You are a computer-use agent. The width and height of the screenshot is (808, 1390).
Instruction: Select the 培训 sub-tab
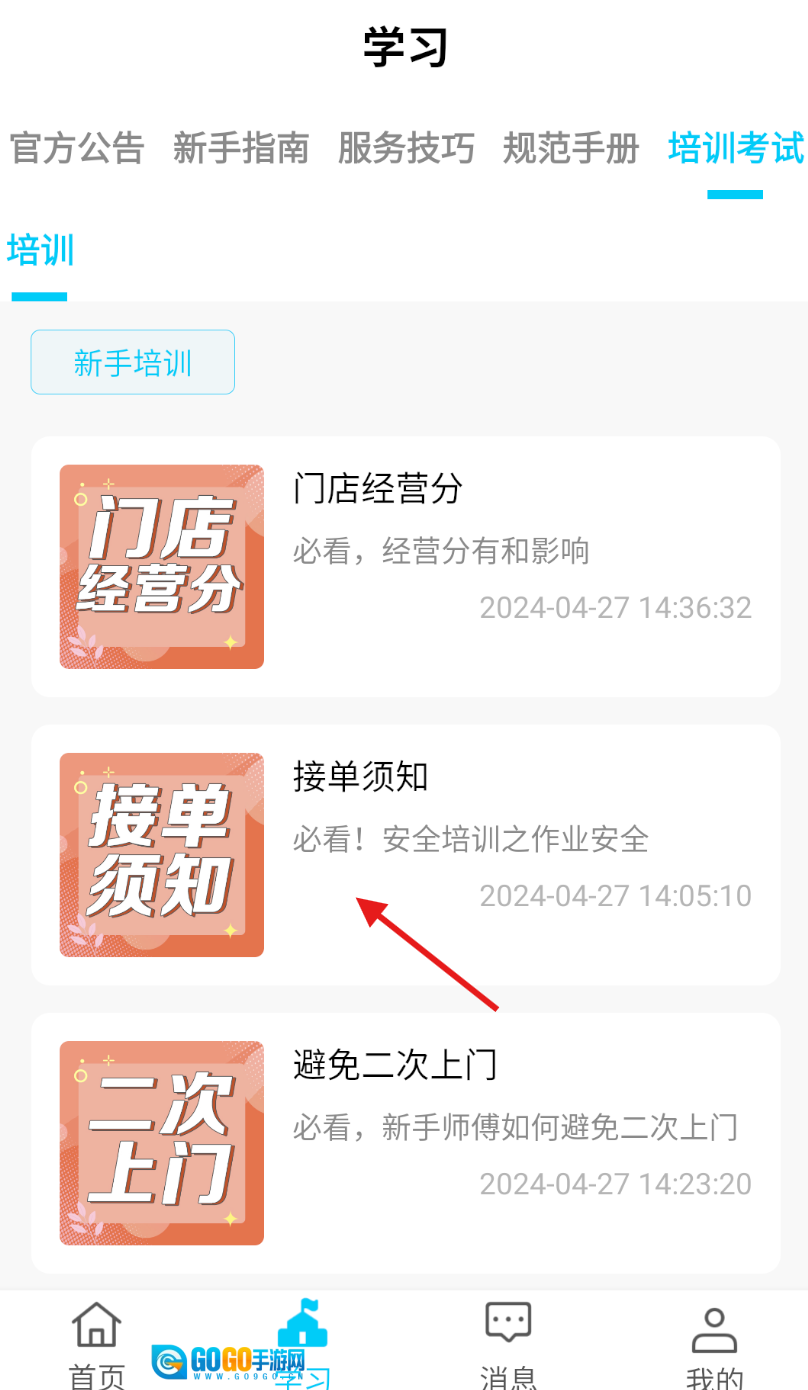click(40, 251)
